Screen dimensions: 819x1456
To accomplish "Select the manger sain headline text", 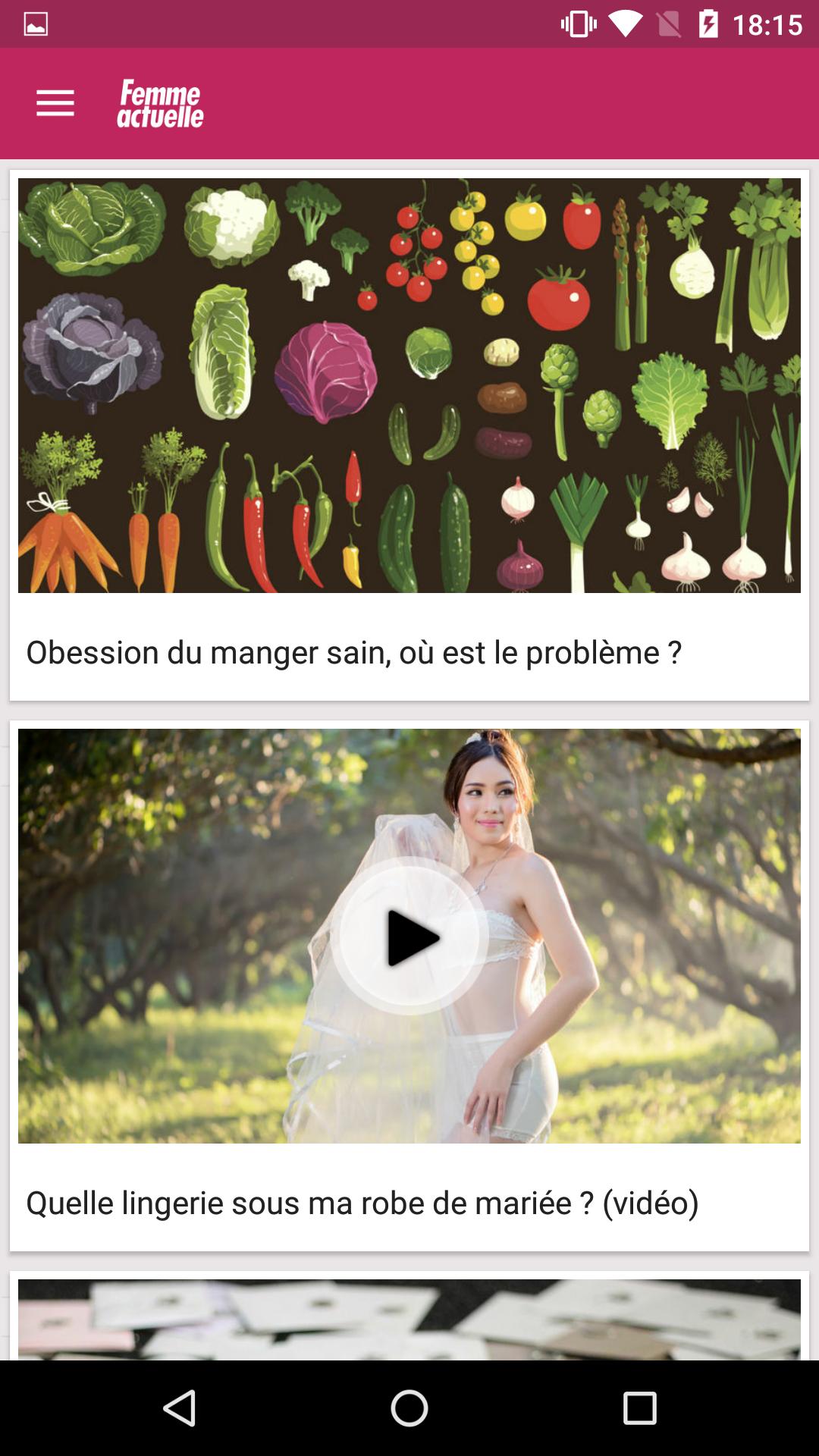I will coord(353,651).
